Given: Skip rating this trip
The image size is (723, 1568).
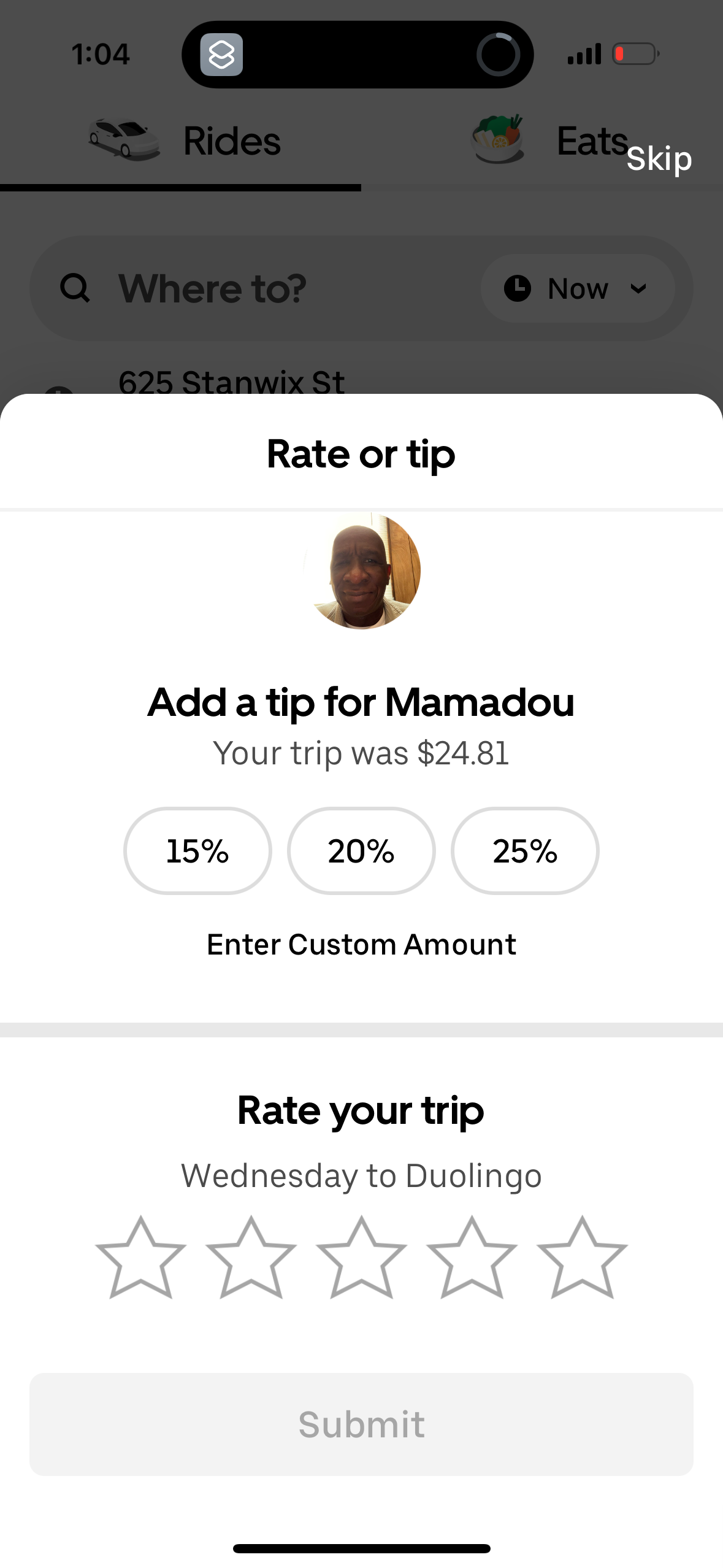Looking at the screenshot, I should tap(660, 158).
